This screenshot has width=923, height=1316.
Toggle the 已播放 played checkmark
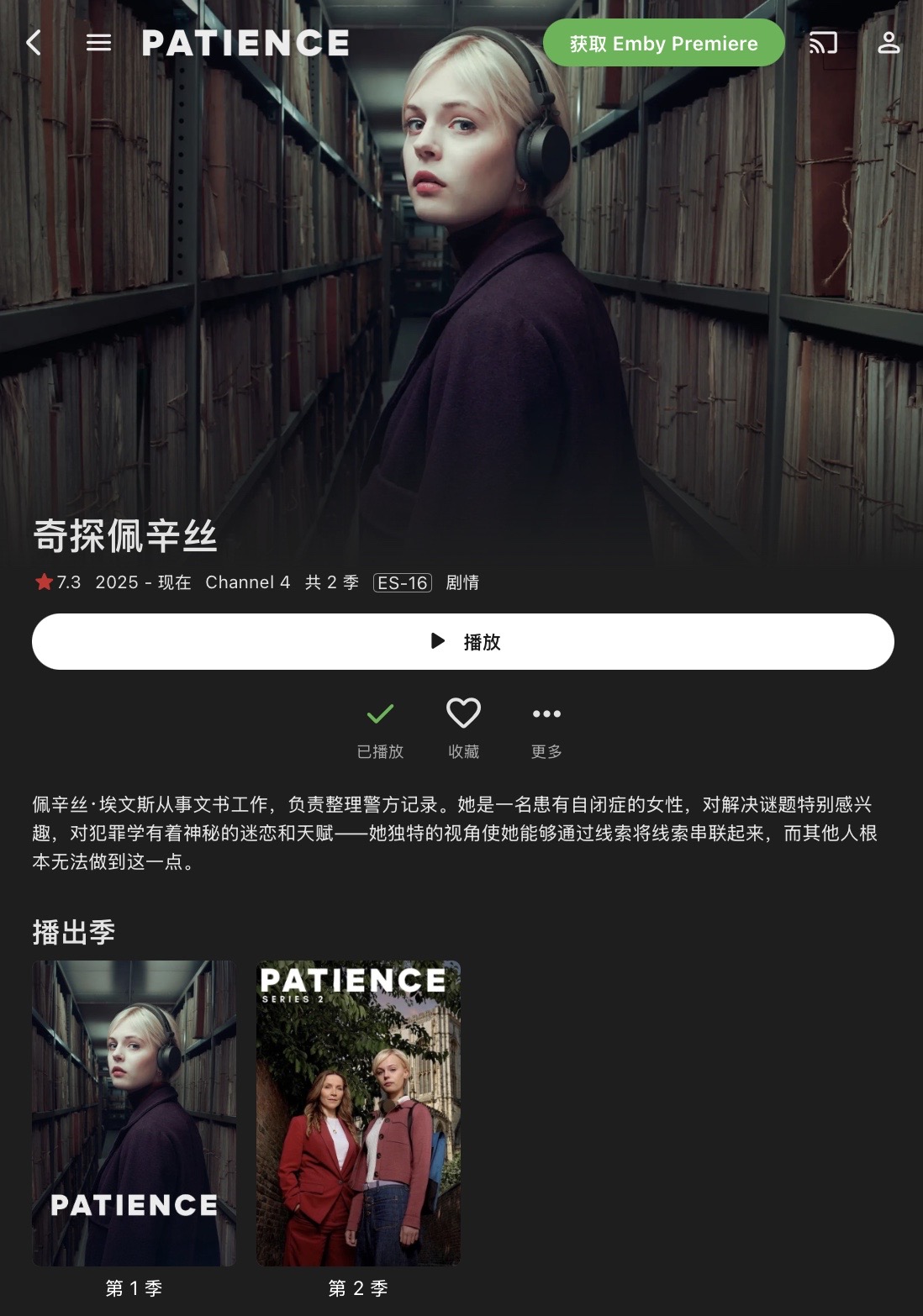[x=380, y=729]
